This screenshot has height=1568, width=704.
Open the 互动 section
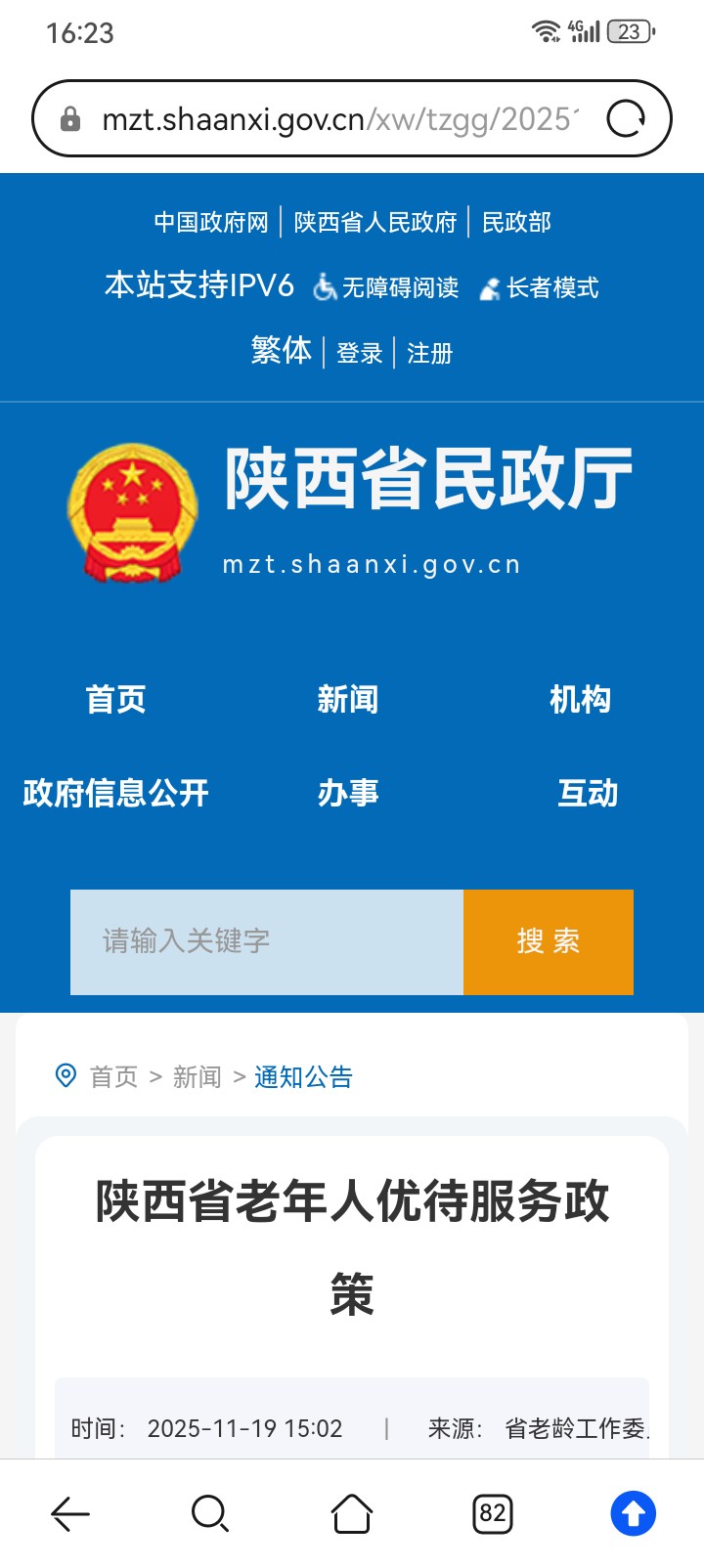[587, 793]
